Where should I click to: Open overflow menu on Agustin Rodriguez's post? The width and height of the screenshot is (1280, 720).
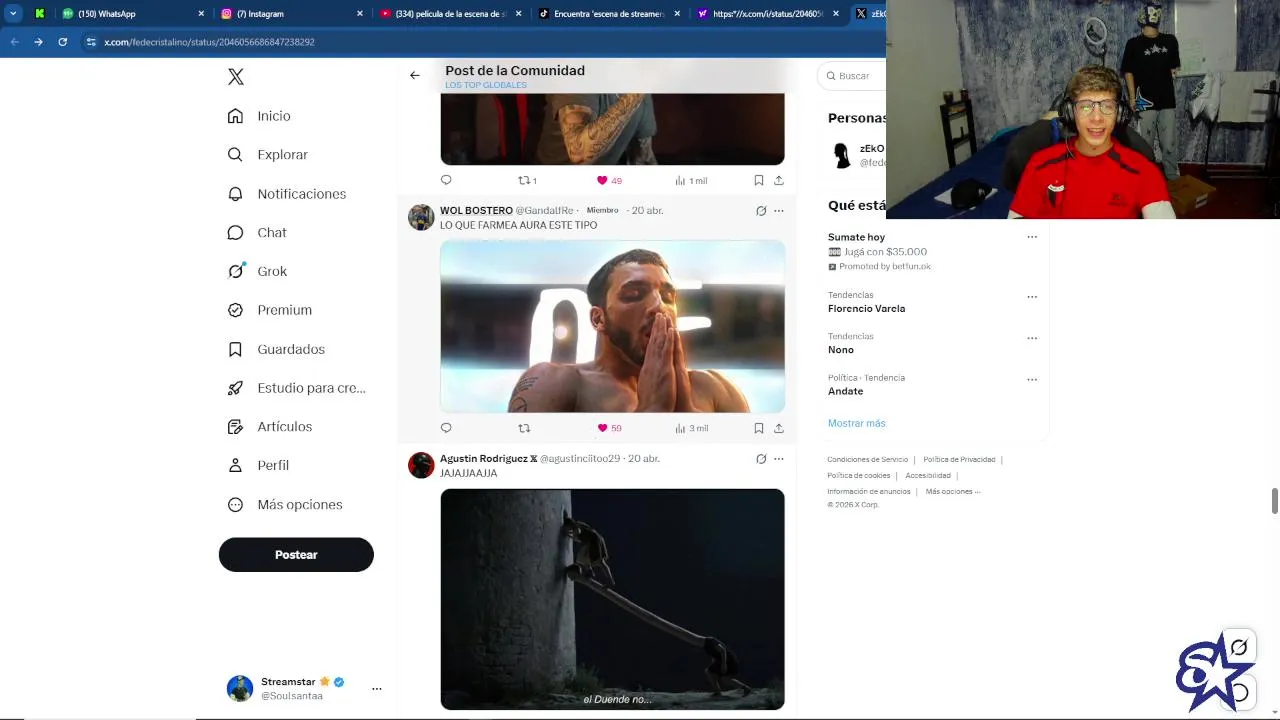pos(779,459)
